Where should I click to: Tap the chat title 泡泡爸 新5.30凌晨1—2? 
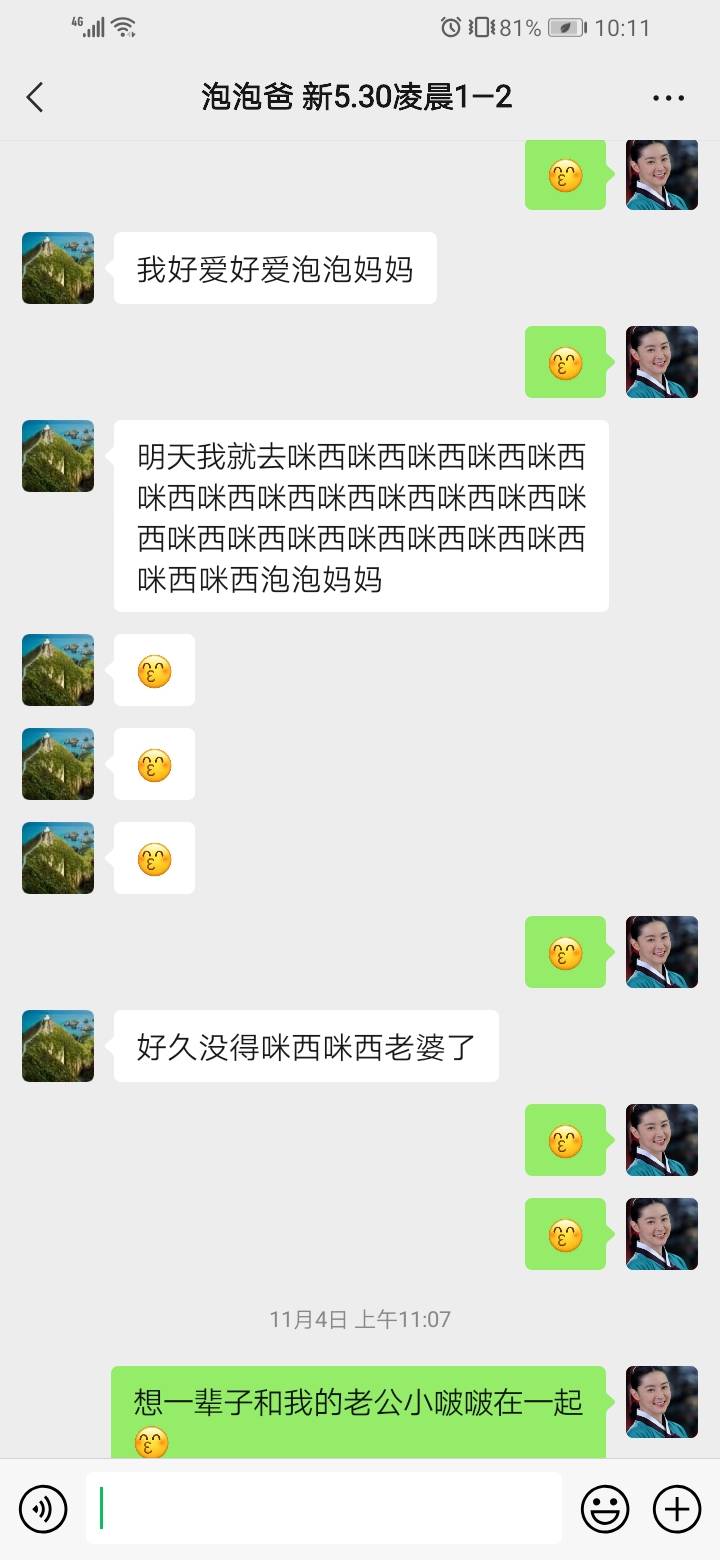(x=360, y=97)
